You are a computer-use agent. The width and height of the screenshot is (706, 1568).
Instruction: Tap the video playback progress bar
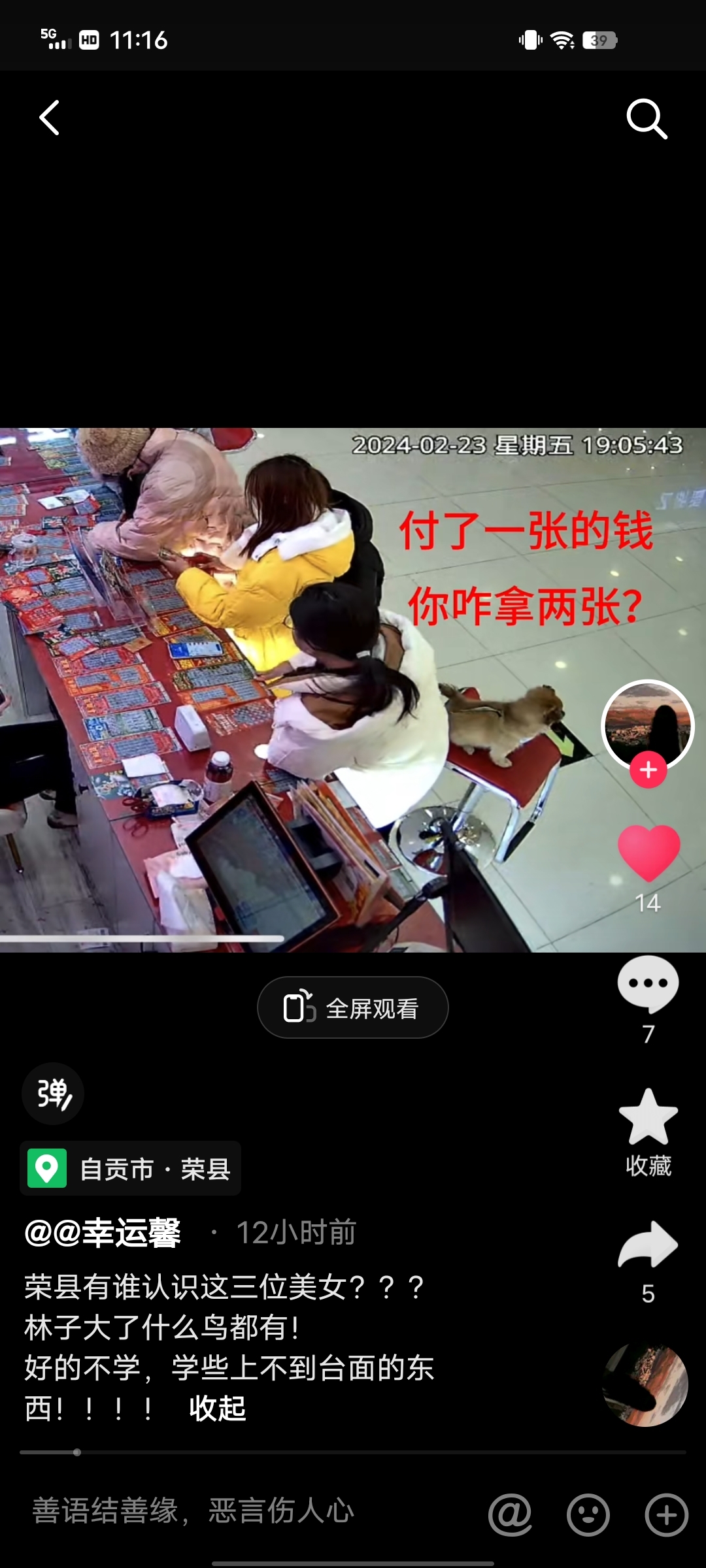click(353, 1452)
